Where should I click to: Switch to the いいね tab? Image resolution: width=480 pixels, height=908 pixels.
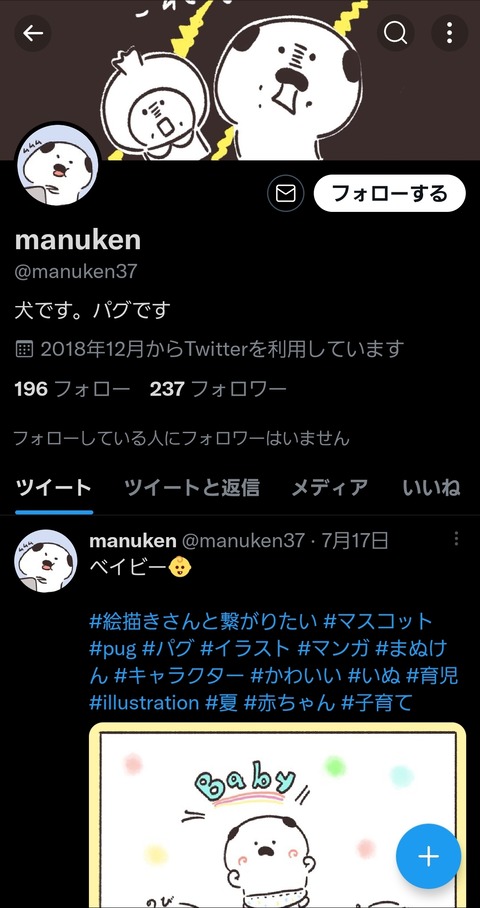click(x=431, y=488)
